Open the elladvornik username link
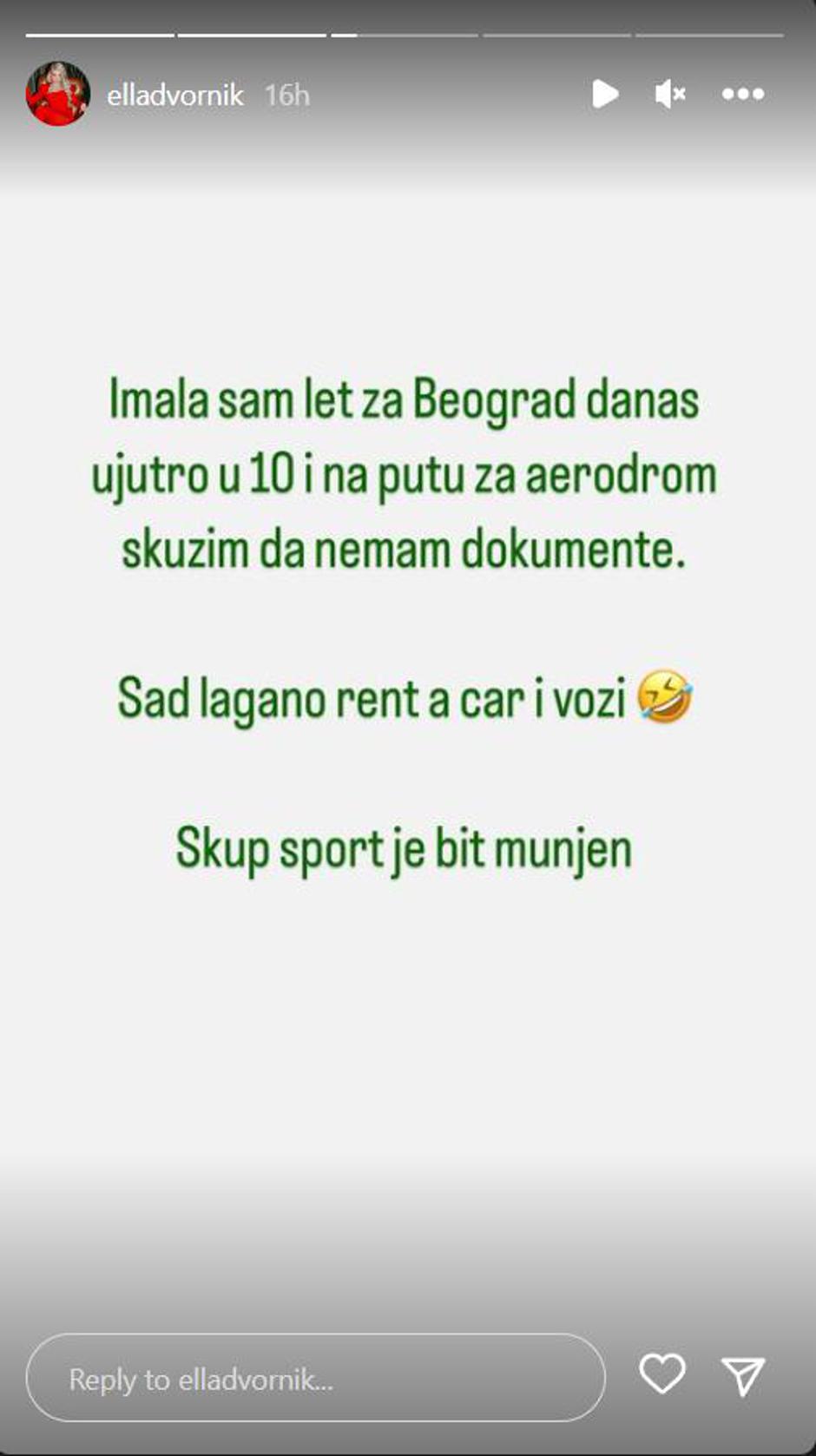The height and width of the screenshot is (1456, 816). [174, 95]
